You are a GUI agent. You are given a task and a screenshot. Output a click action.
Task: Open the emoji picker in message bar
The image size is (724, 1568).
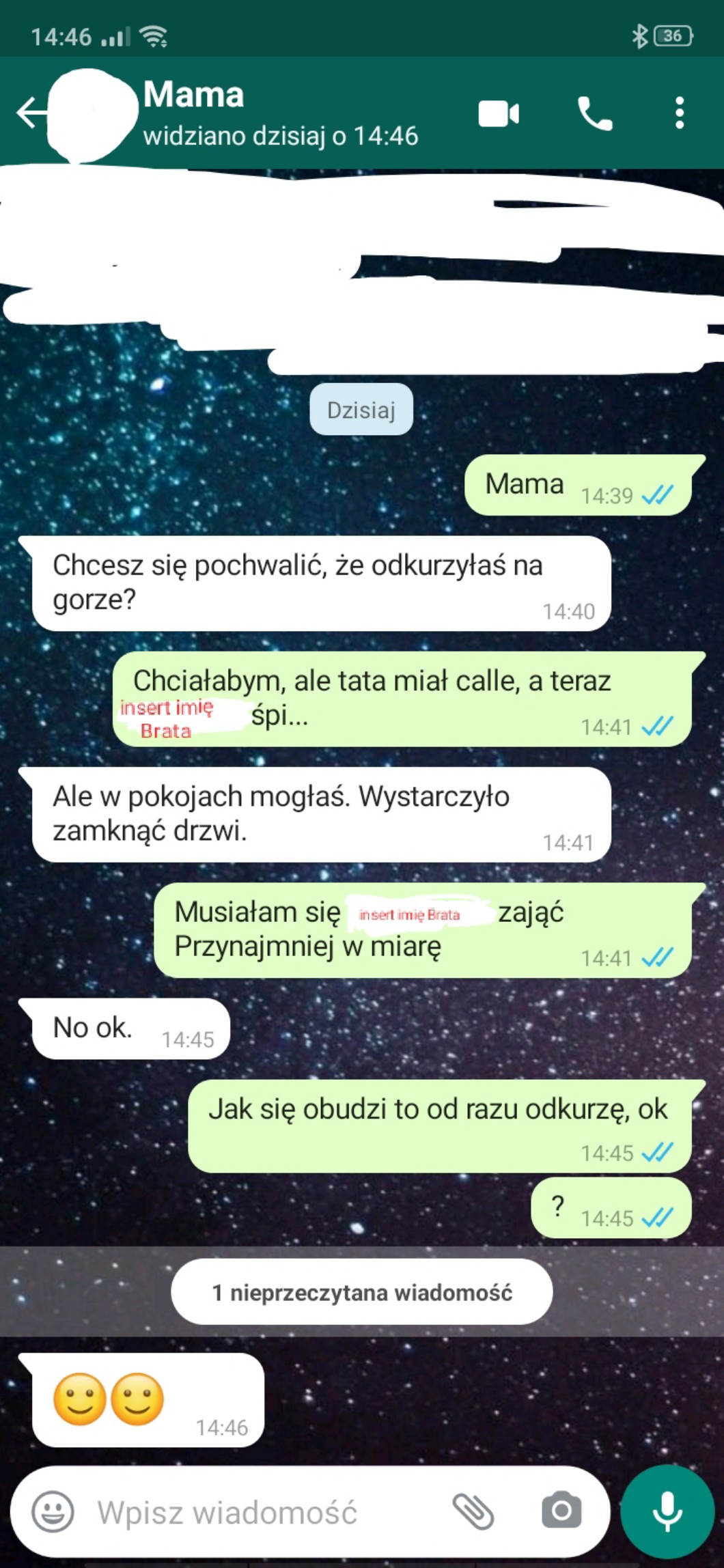pos(53,1511)
